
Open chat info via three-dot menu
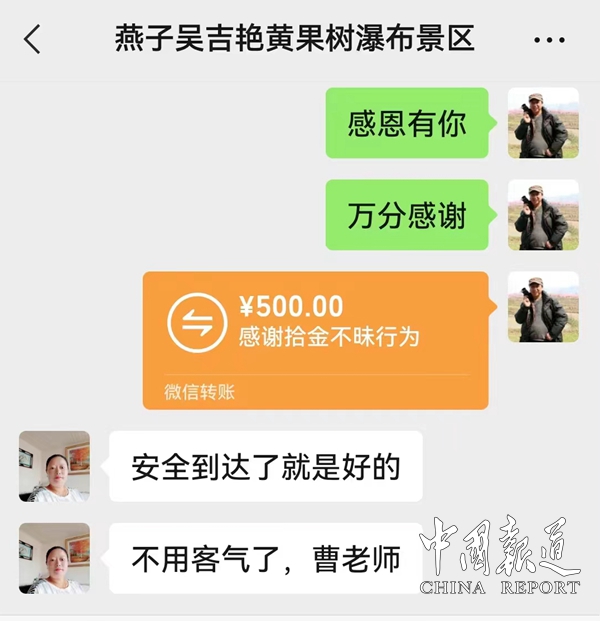[549, 41]
